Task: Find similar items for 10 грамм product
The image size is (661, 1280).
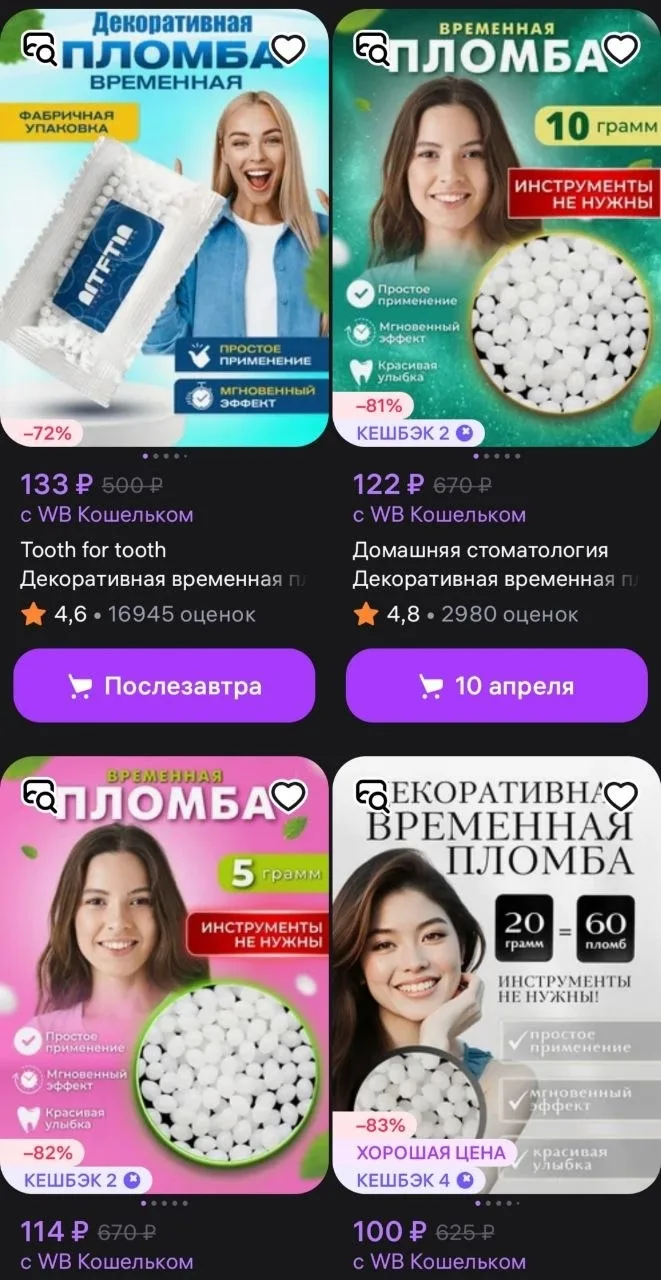Action: pos(372,48)
